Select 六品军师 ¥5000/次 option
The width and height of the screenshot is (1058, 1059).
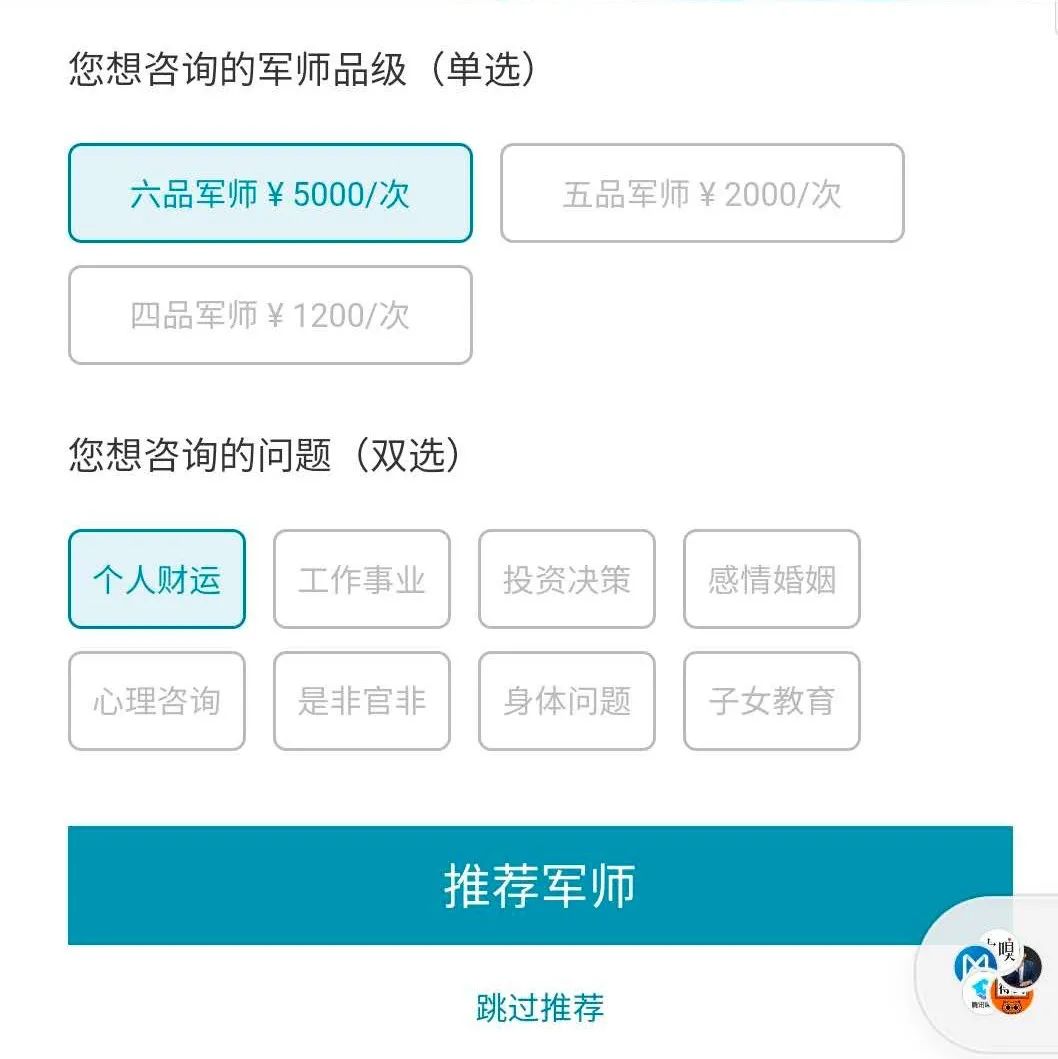pos(270,193)
